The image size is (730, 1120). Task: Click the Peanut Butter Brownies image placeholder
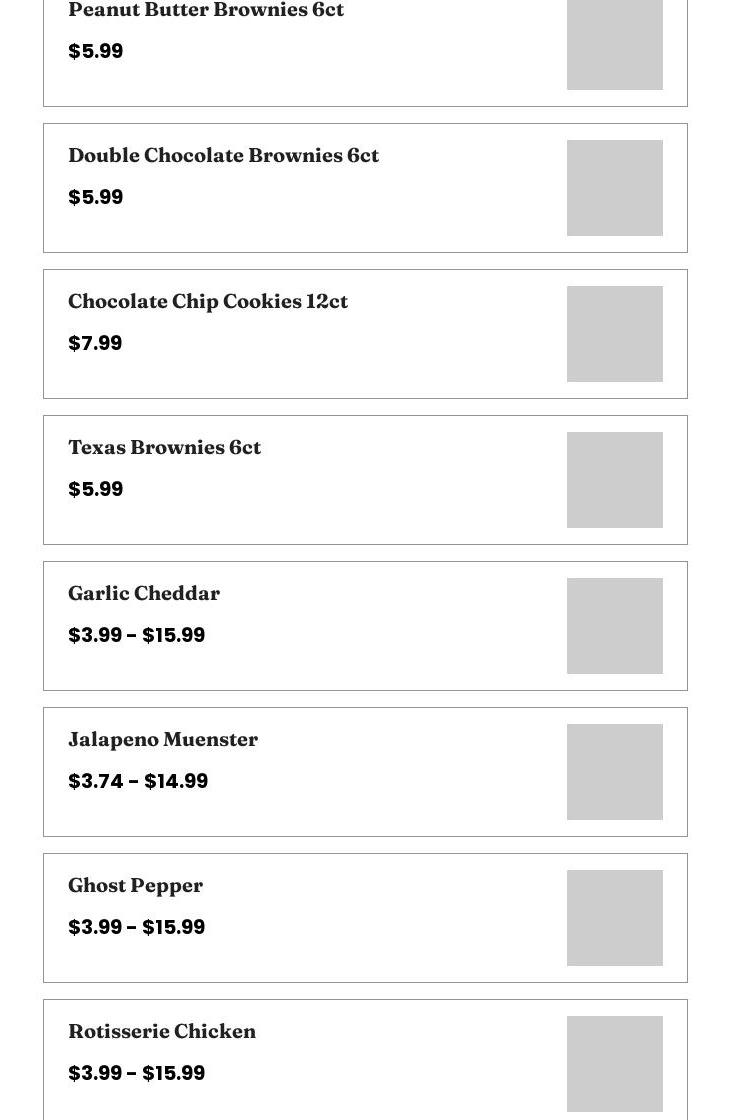pyautogui.click(x=614, y=44)
